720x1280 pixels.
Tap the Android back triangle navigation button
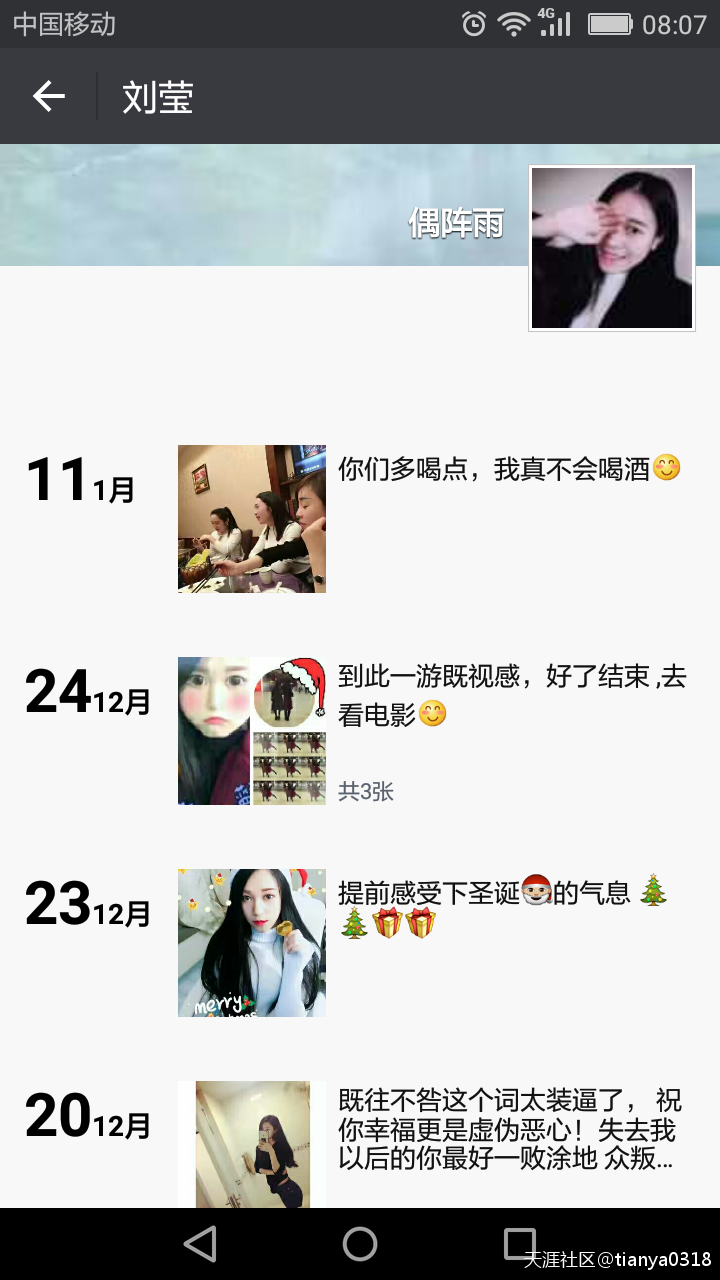(199, 1243)
